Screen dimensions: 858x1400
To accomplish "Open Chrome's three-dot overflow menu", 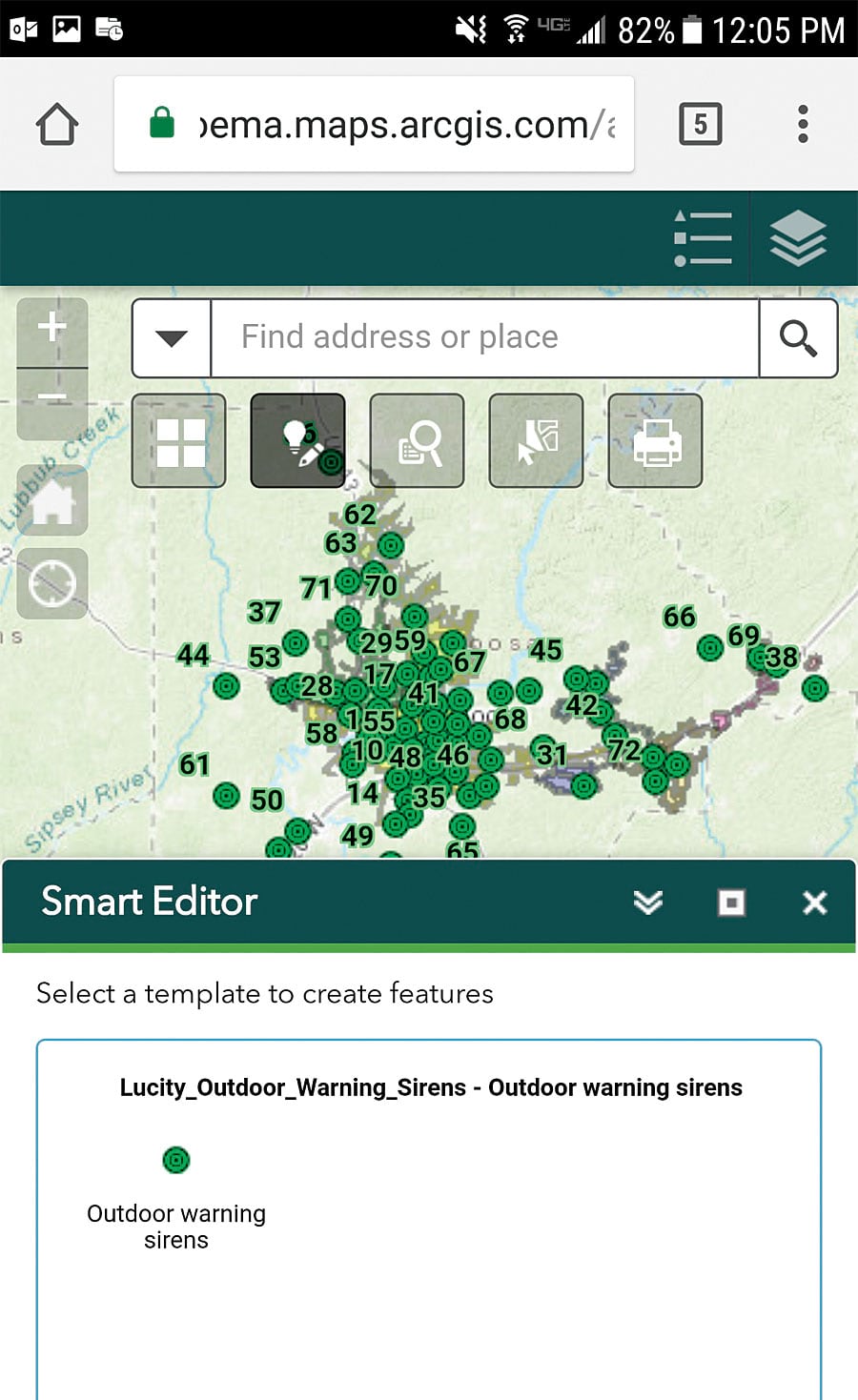I will pos(804,124).
